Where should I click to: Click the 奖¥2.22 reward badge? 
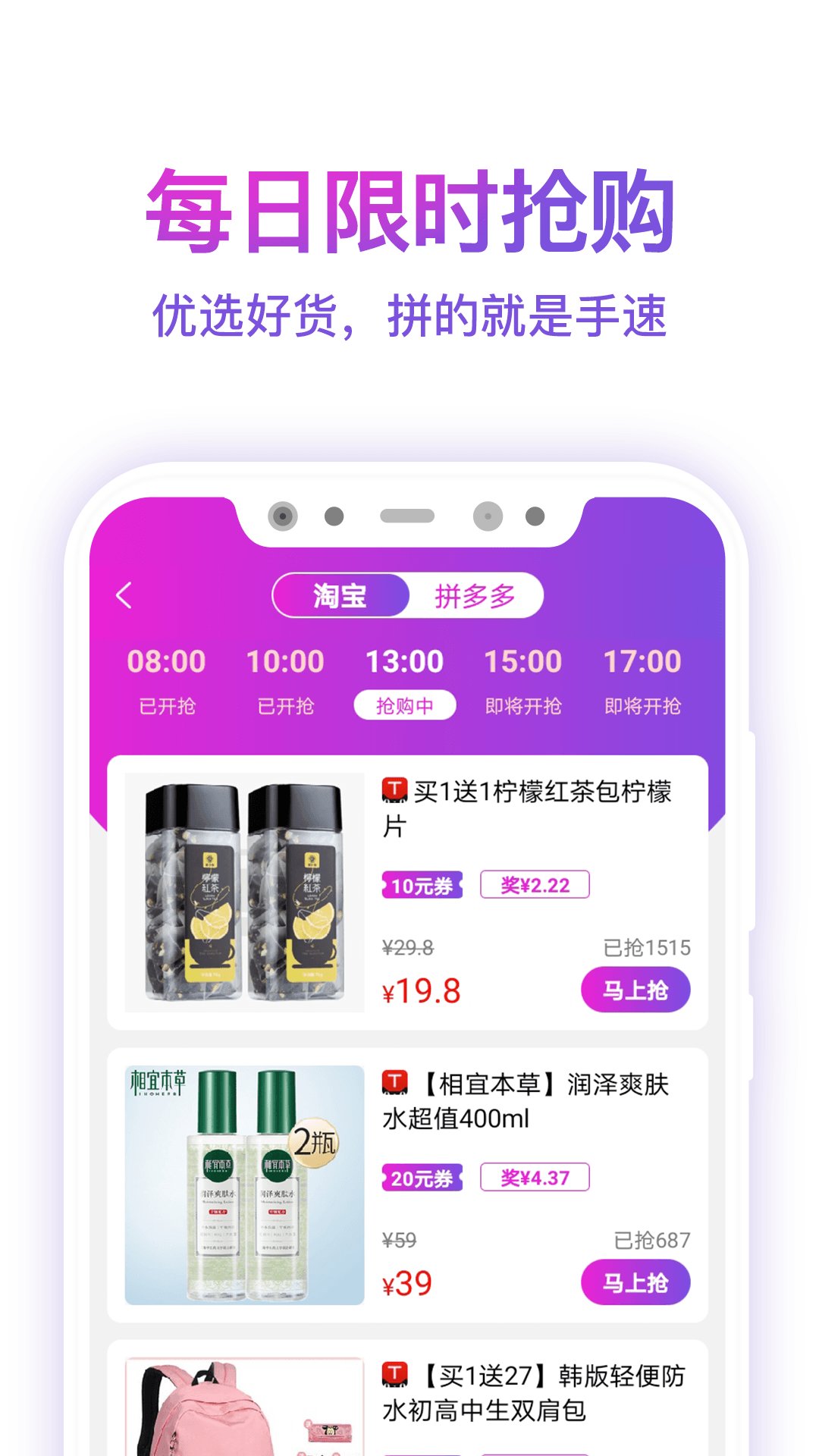click(x=536, y=885)
